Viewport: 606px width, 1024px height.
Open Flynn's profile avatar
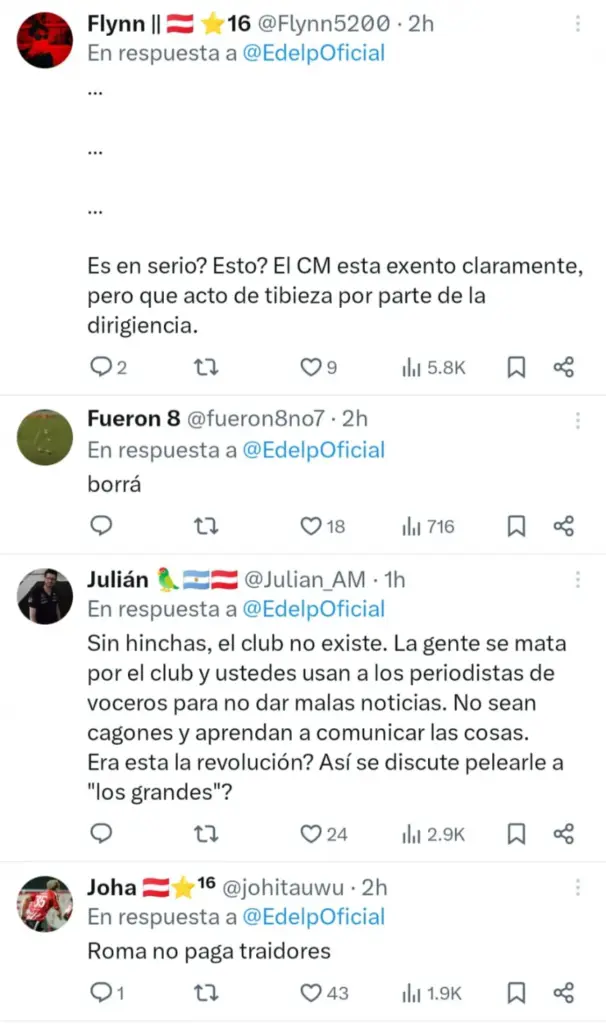point(45,41)
